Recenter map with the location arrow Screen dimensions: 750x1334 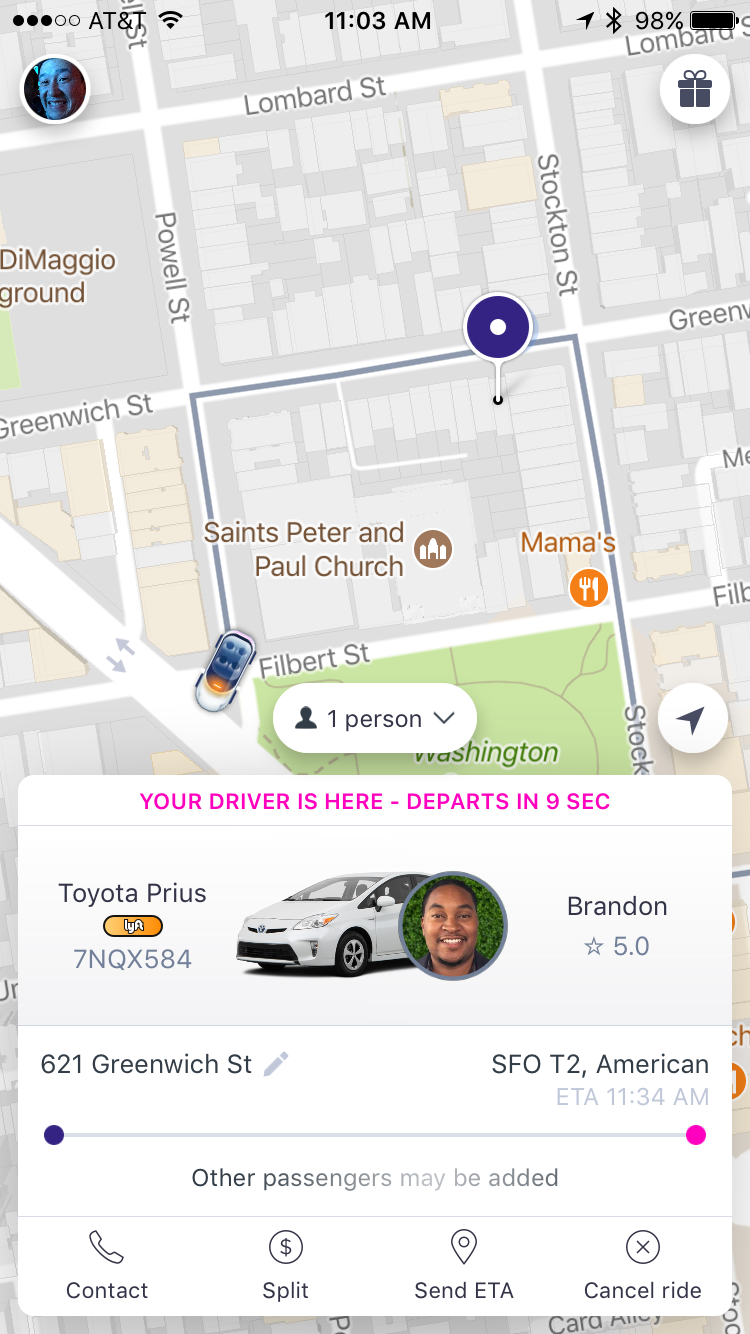tap(692, 719)
